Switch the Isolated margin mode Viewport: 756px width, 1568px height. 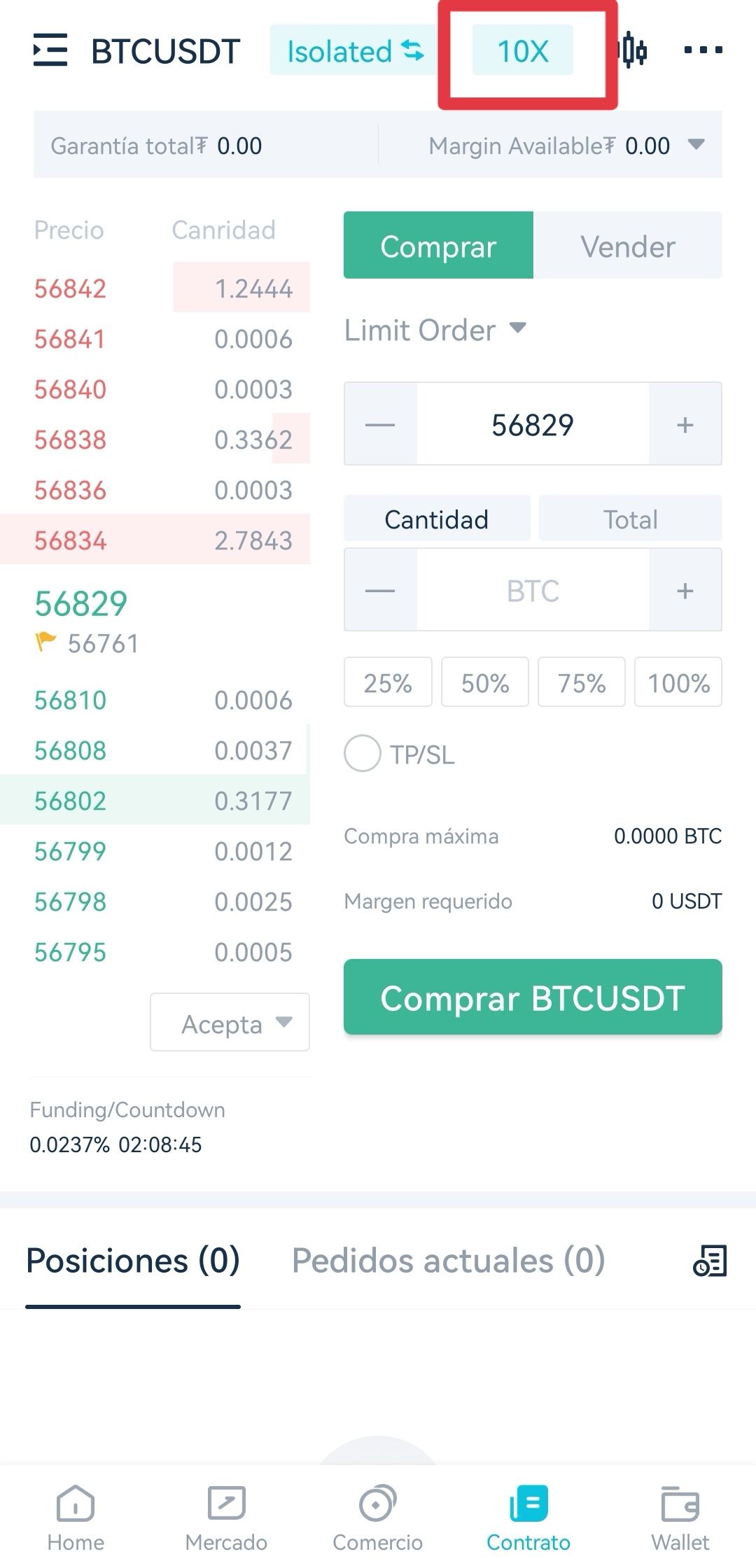point(355,50)
